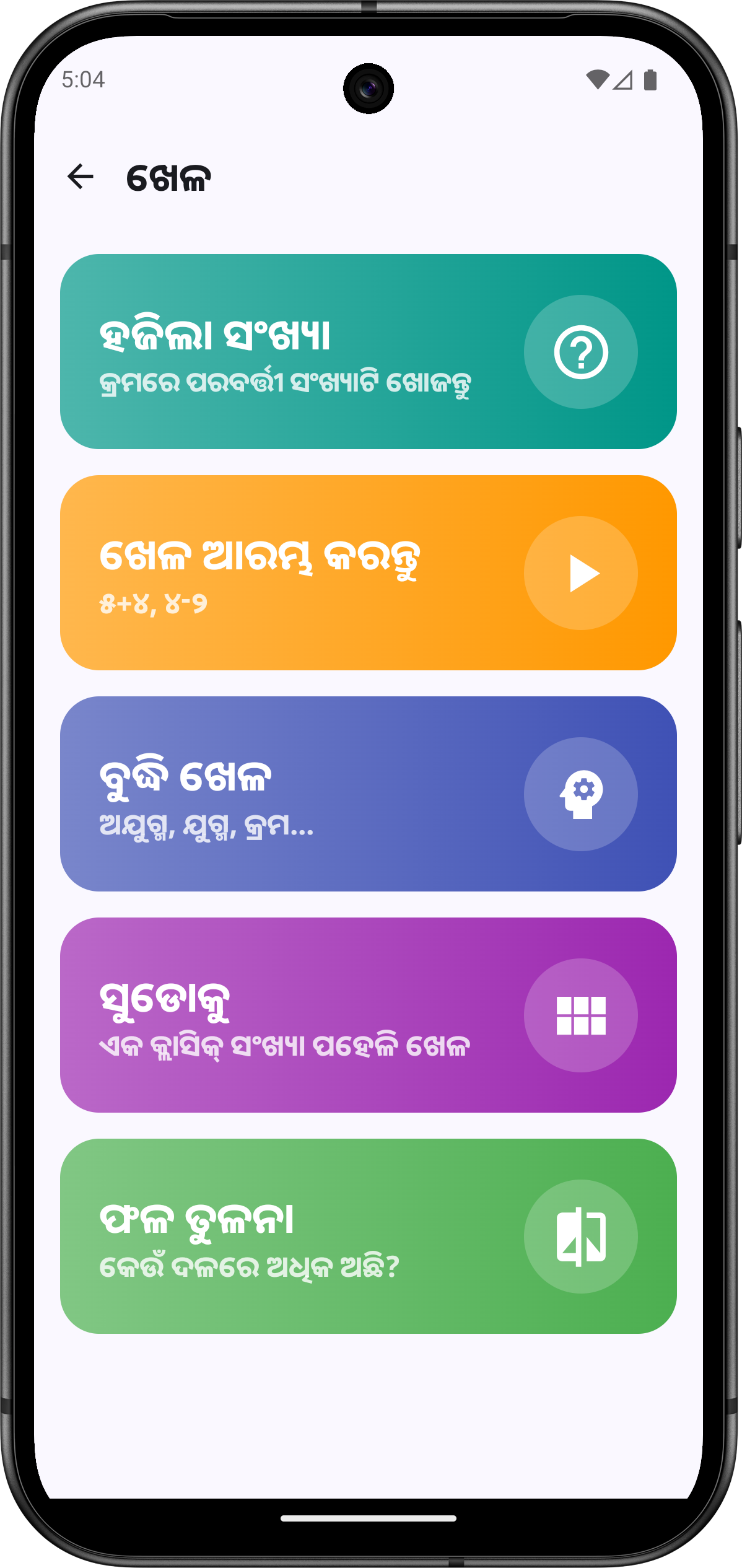The height and width of the screenshot is (1568, 742).
Task: Tap the Wi-Fi icon in the status bar
Action: coord(596,79)
